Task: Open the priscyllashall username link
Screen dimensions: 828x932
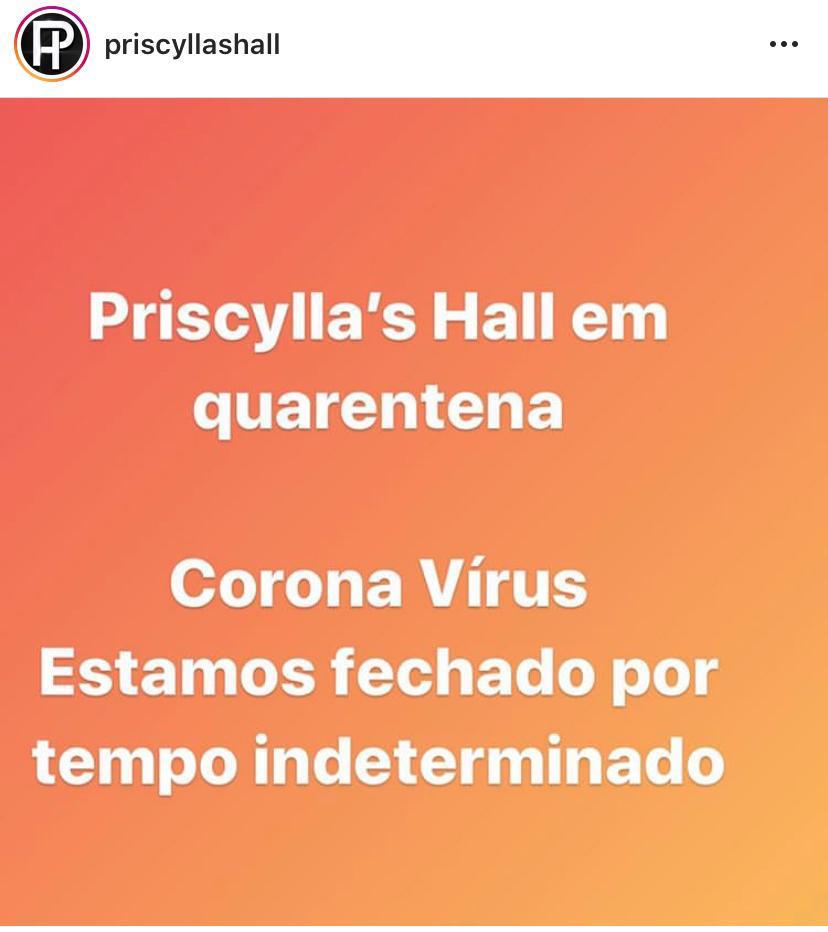Action: tap(192, 45)
